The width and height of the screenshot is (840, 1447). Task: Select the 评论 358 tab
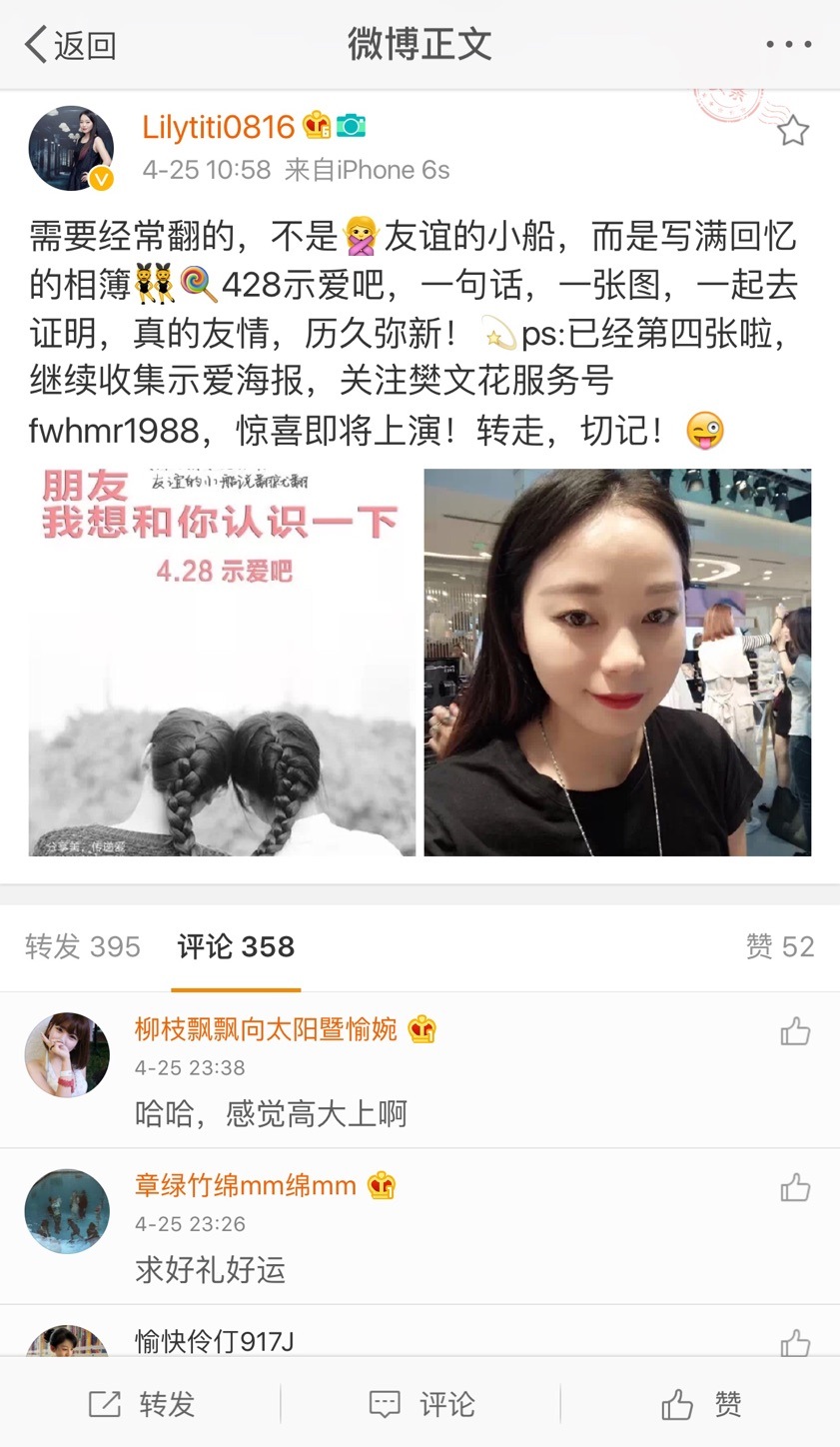tap(236, 946)
